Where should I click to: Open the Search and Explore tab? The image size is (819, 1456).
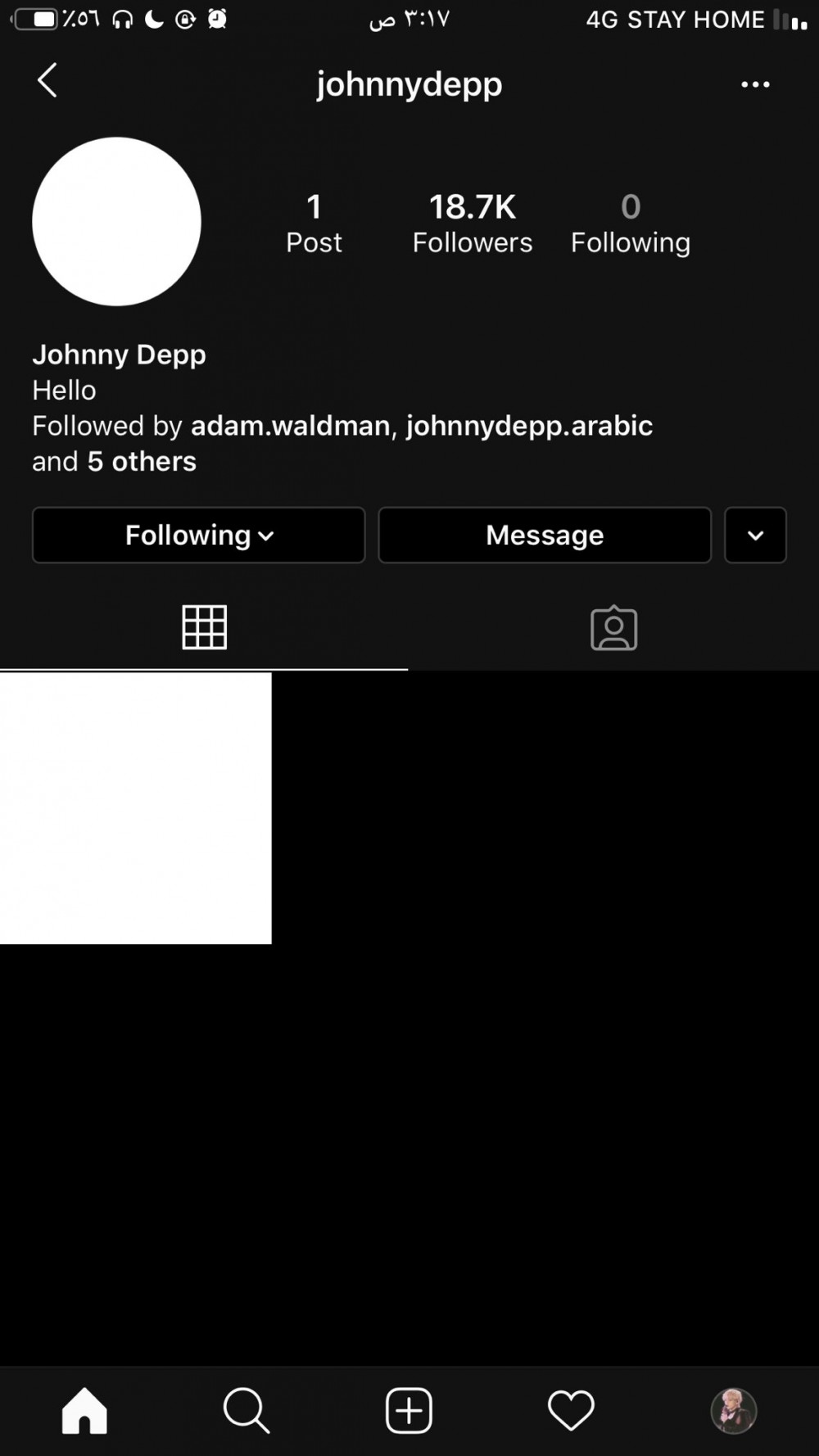[246, 1411]
